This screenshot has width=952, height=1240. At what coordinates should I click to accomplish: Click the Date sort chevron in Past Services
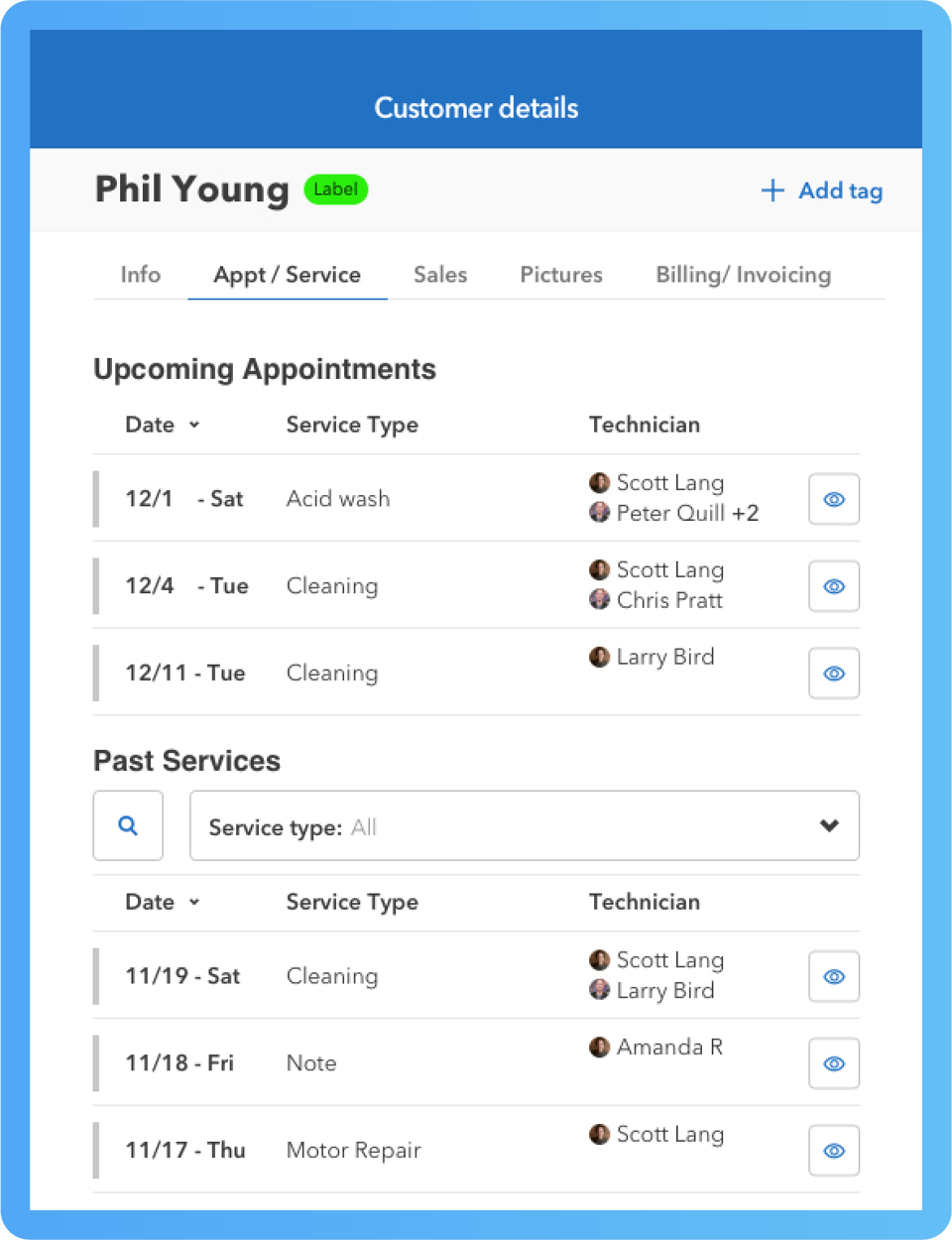coord(195,903)
